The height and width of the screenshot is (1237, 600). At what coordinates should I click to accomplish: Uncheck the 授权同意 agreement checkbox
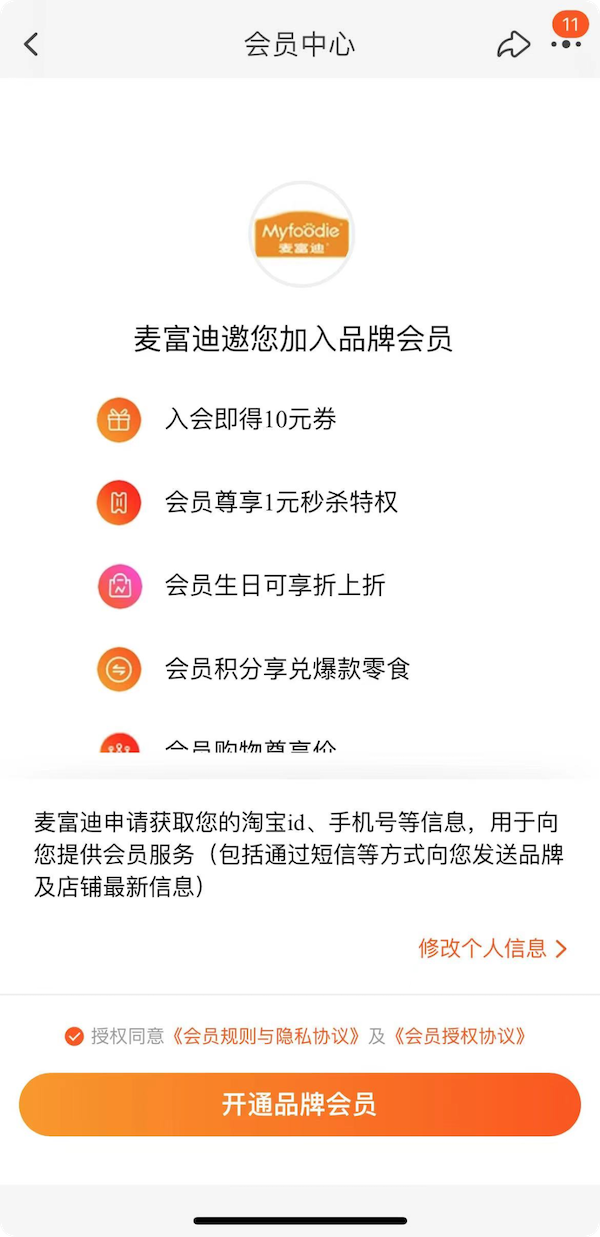(74, 1036)
